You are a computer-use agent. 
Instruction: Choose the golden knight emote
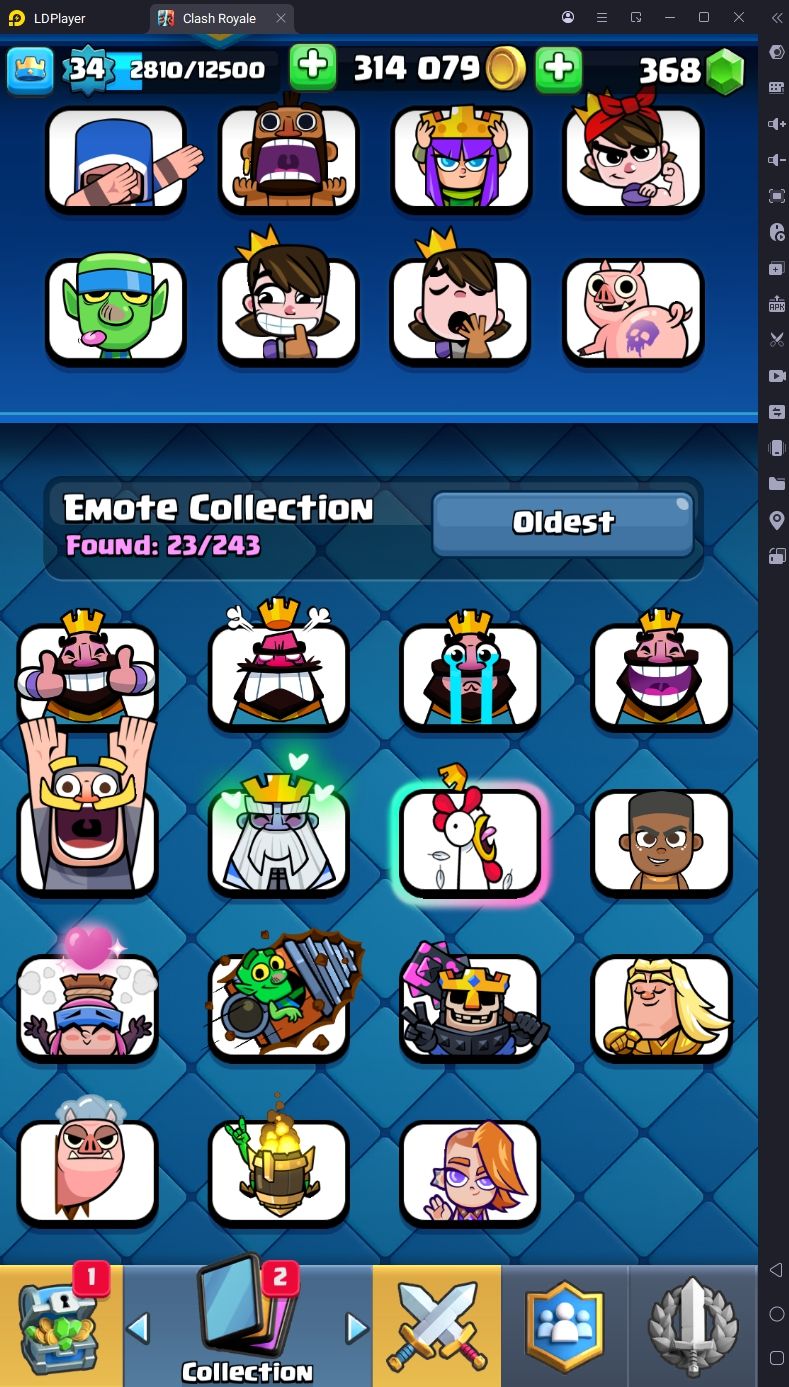661,1007
